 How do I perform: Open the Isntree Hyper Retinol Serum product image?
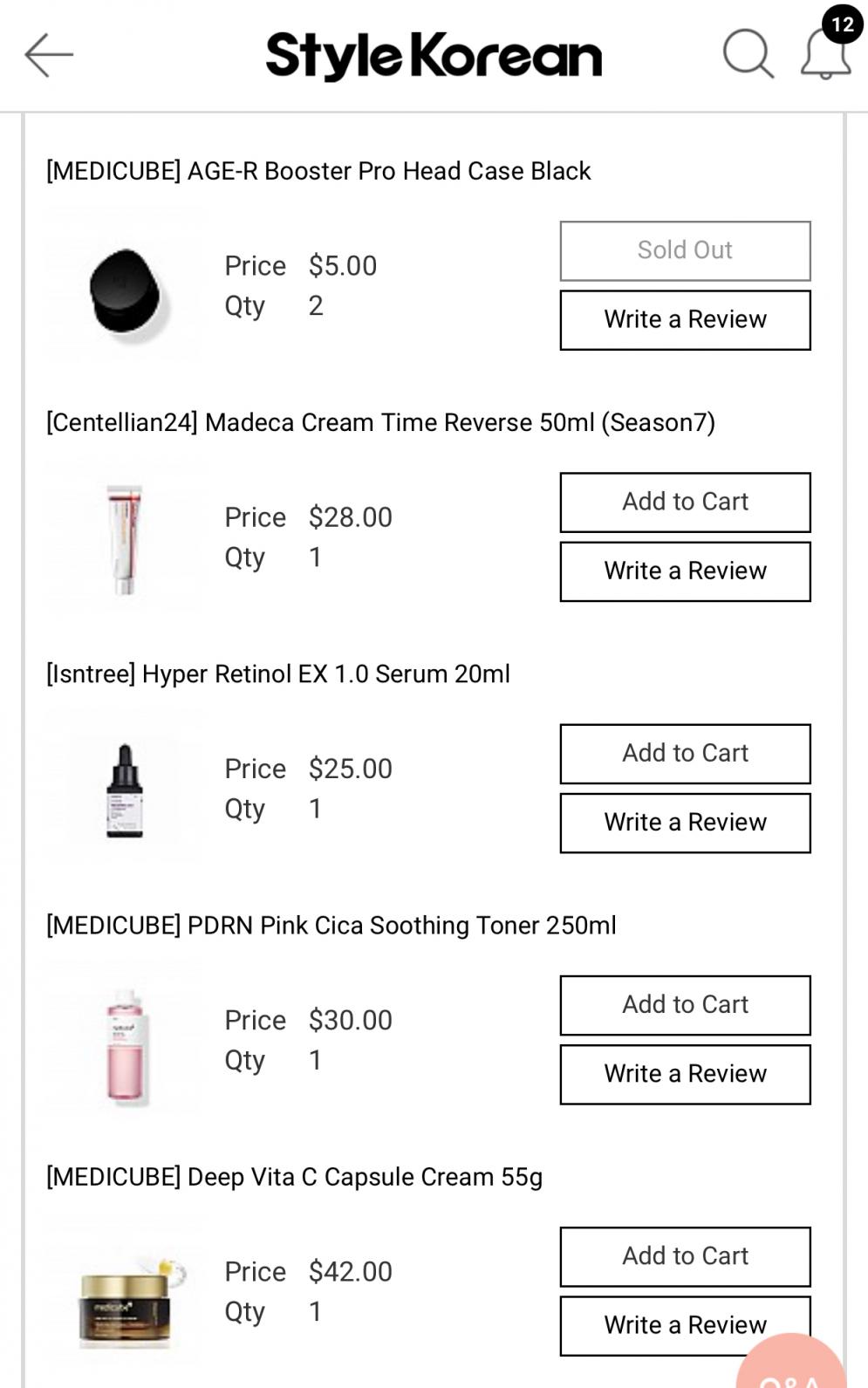pyautogui.click(x=125, y=790)
